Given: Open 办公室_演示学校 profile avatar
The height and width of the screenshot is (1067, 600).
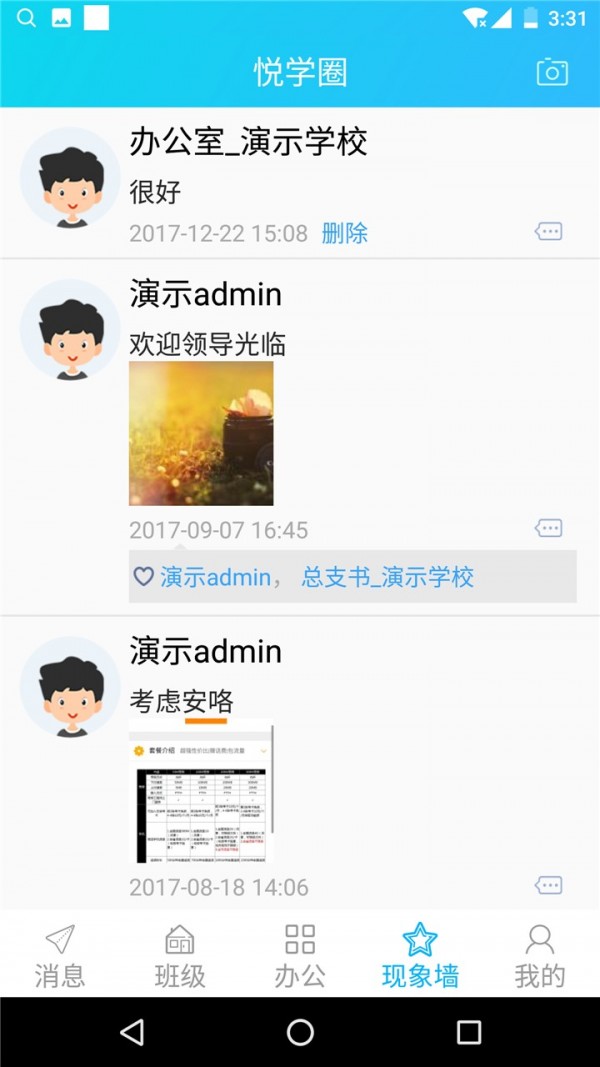Looking at the screenshot, I should click(70, 178).
